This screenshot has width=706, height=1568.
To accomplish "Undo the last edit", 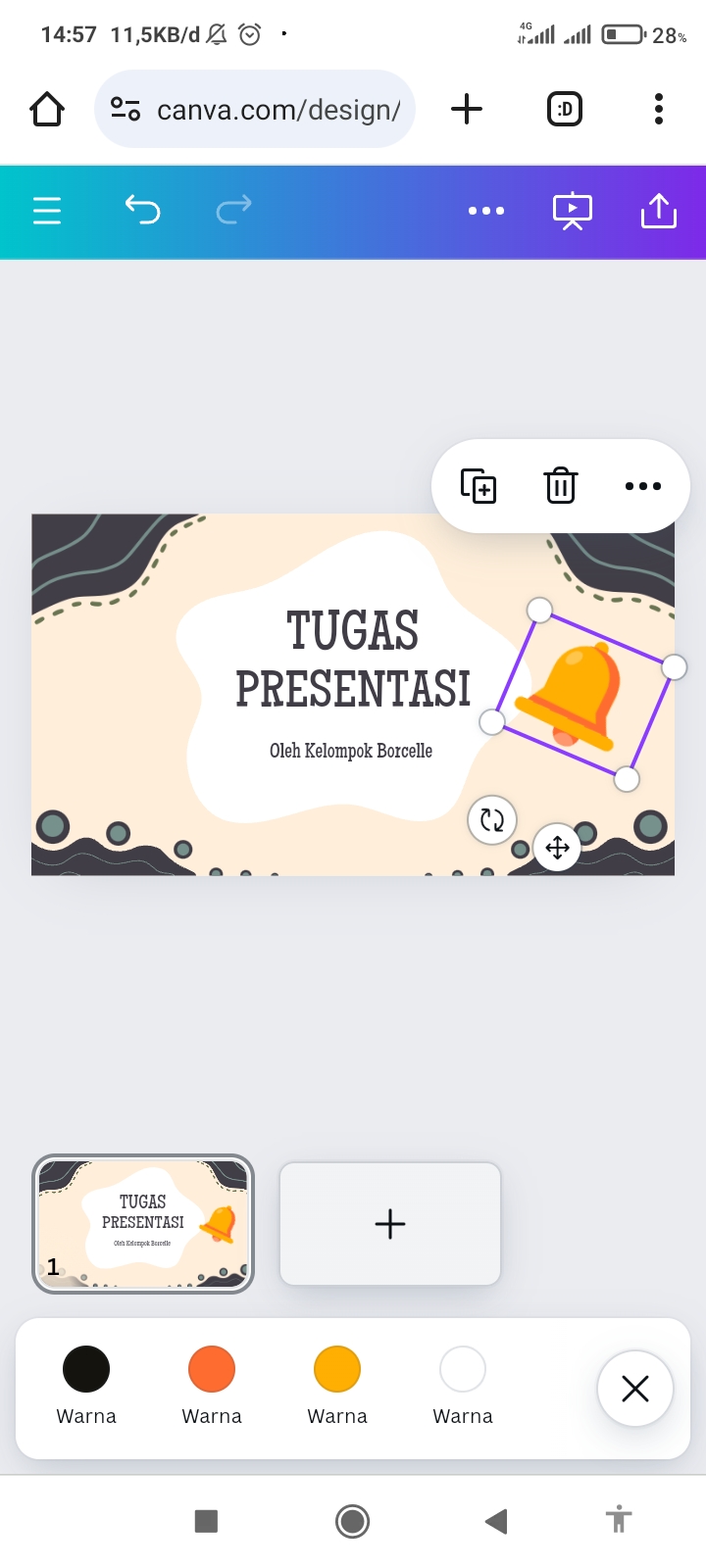I will pos(142,210).
